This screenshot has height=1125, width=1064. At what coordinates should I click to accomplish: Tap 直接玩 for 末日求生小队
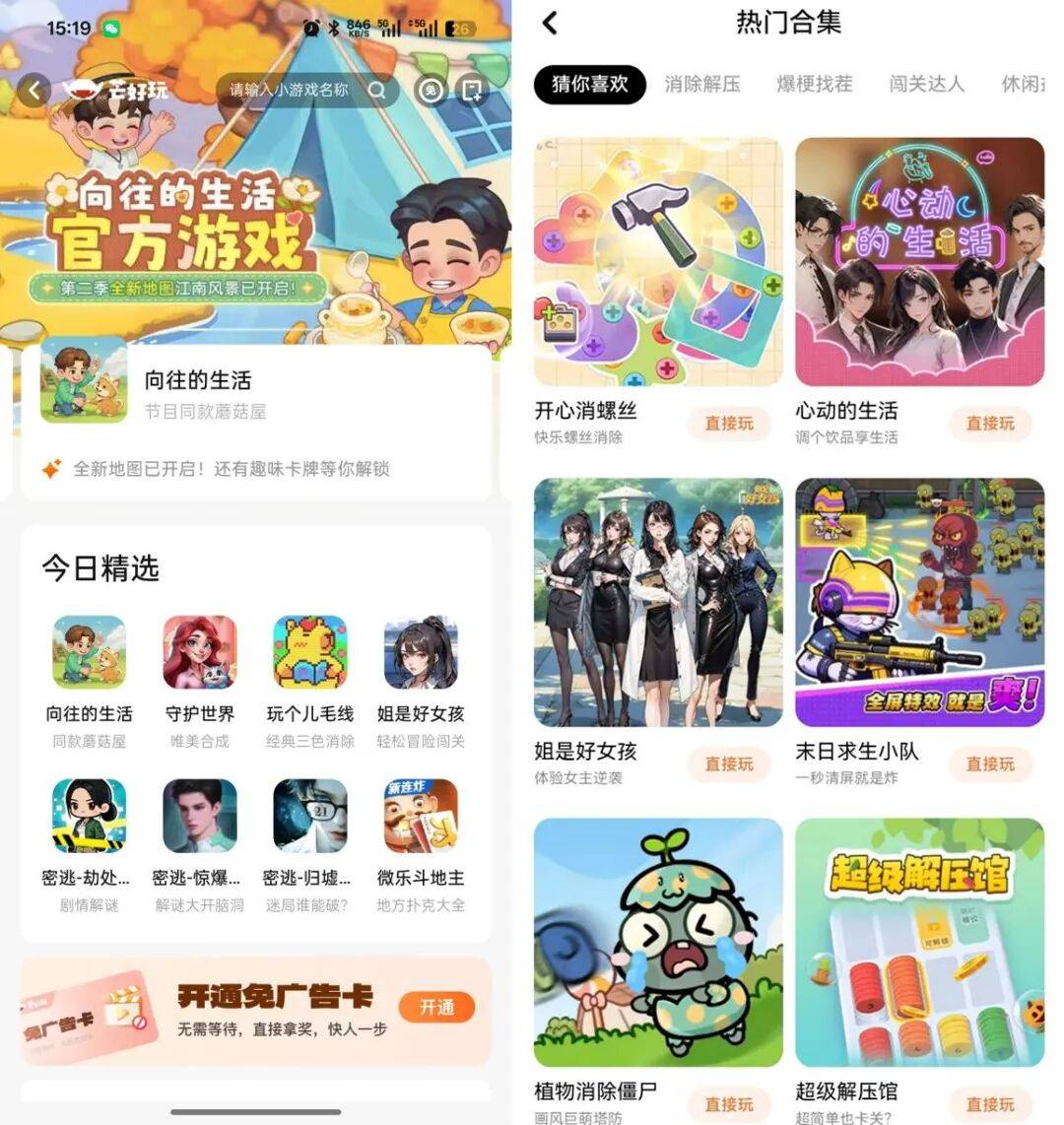(989, 764)
